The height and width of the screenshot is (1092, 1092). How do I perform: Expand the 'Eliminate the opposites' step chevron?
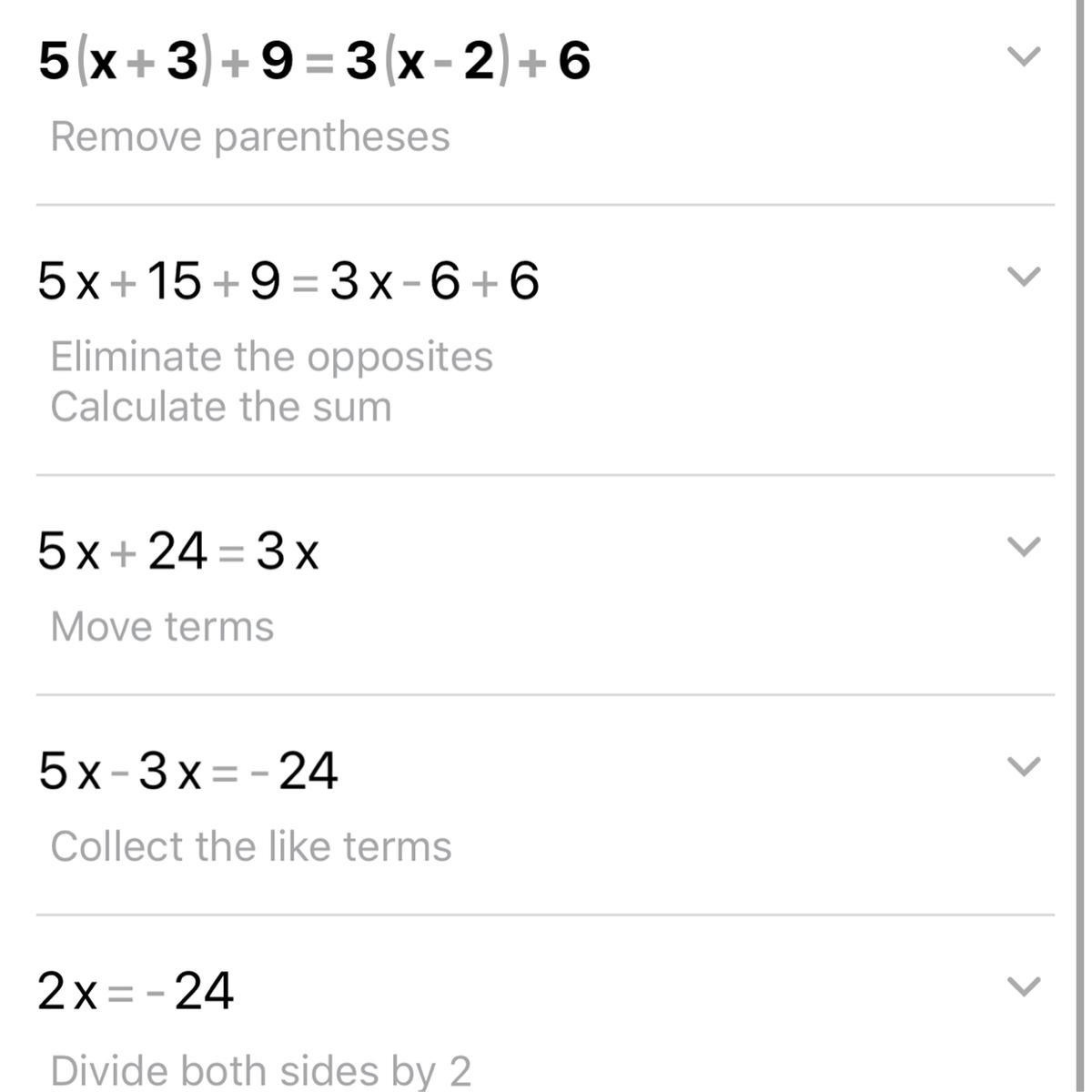pyautogui.click(x=1025, y=277)
